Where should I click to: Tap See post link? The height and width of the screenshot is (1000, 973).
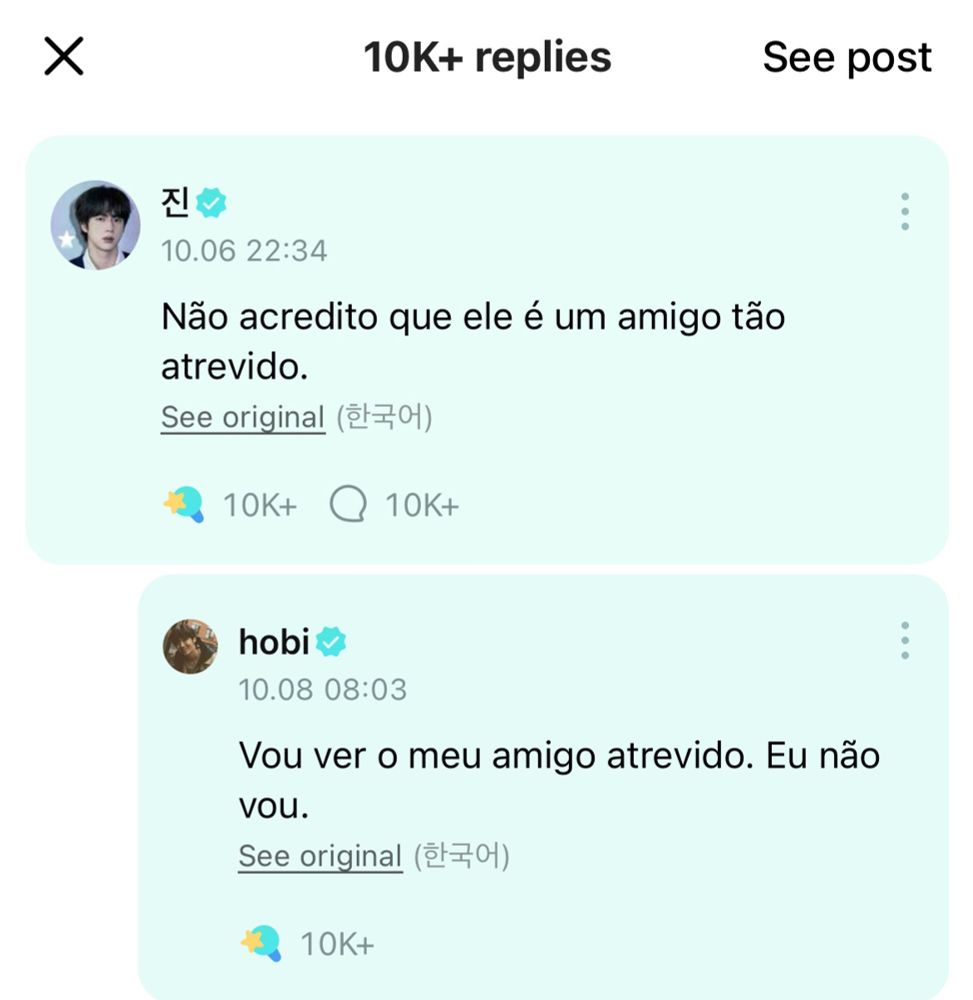coord(846,57)
